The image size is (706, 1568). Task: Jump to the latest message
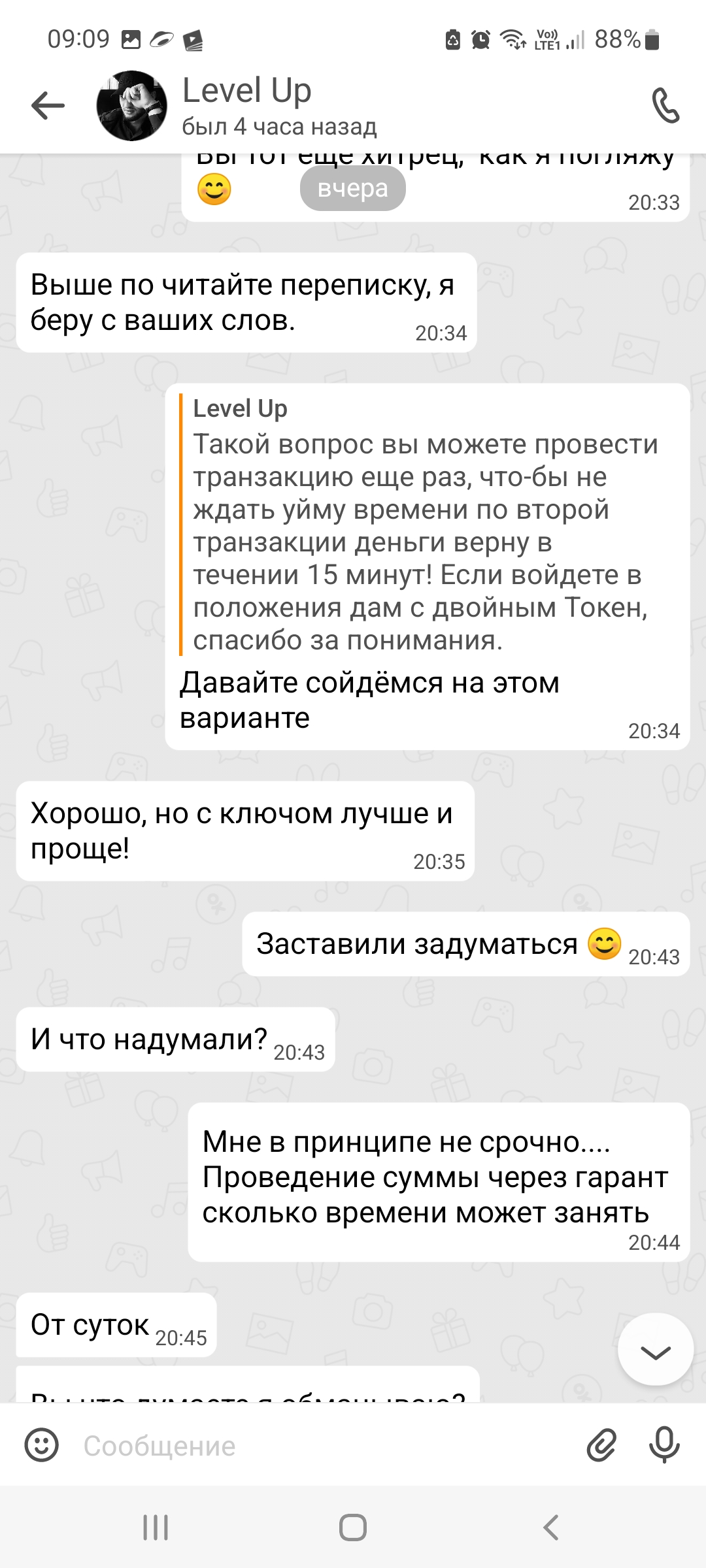tap(655, 1348)
